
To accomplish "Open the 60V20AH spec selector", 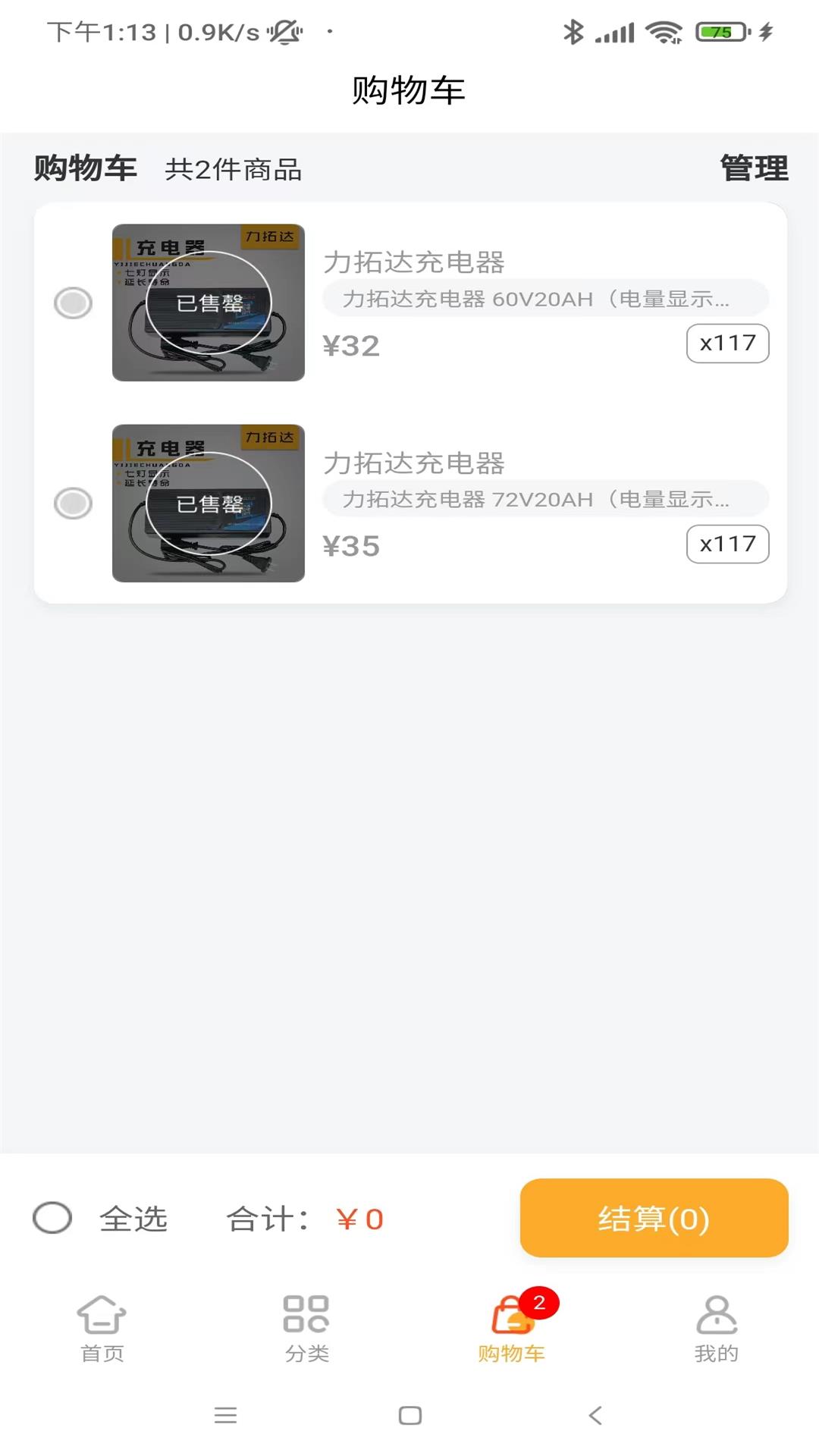I will pos(544,299).
